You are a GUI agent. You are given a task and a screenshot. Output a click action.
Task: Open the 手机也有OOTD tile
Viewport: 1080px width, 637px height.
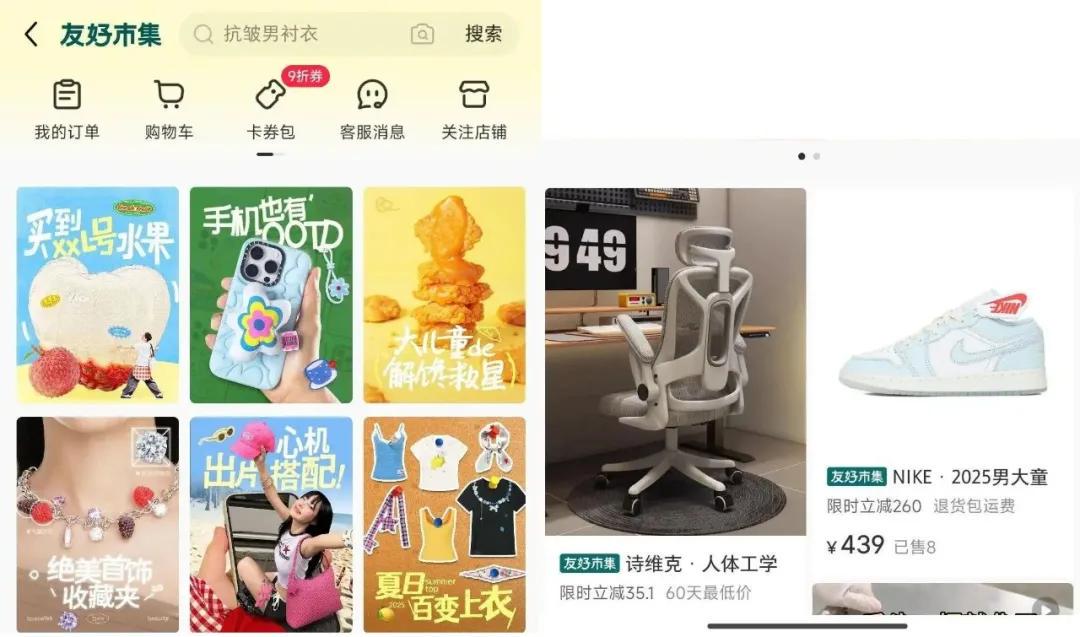tap(271, 295)
